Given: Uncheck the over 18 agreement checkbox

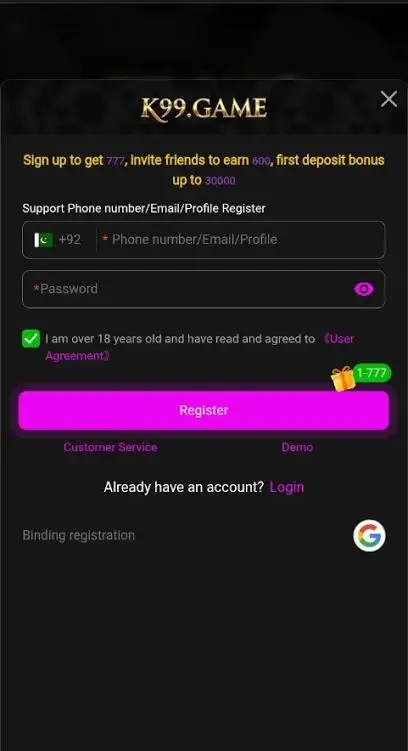Looking at the screenshot, I should click(x=31, y=339).
